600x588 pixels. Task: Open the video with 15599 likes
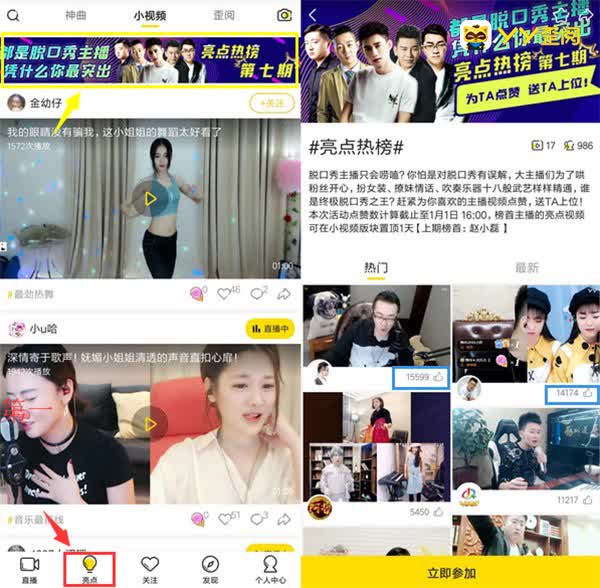[374, 335]
